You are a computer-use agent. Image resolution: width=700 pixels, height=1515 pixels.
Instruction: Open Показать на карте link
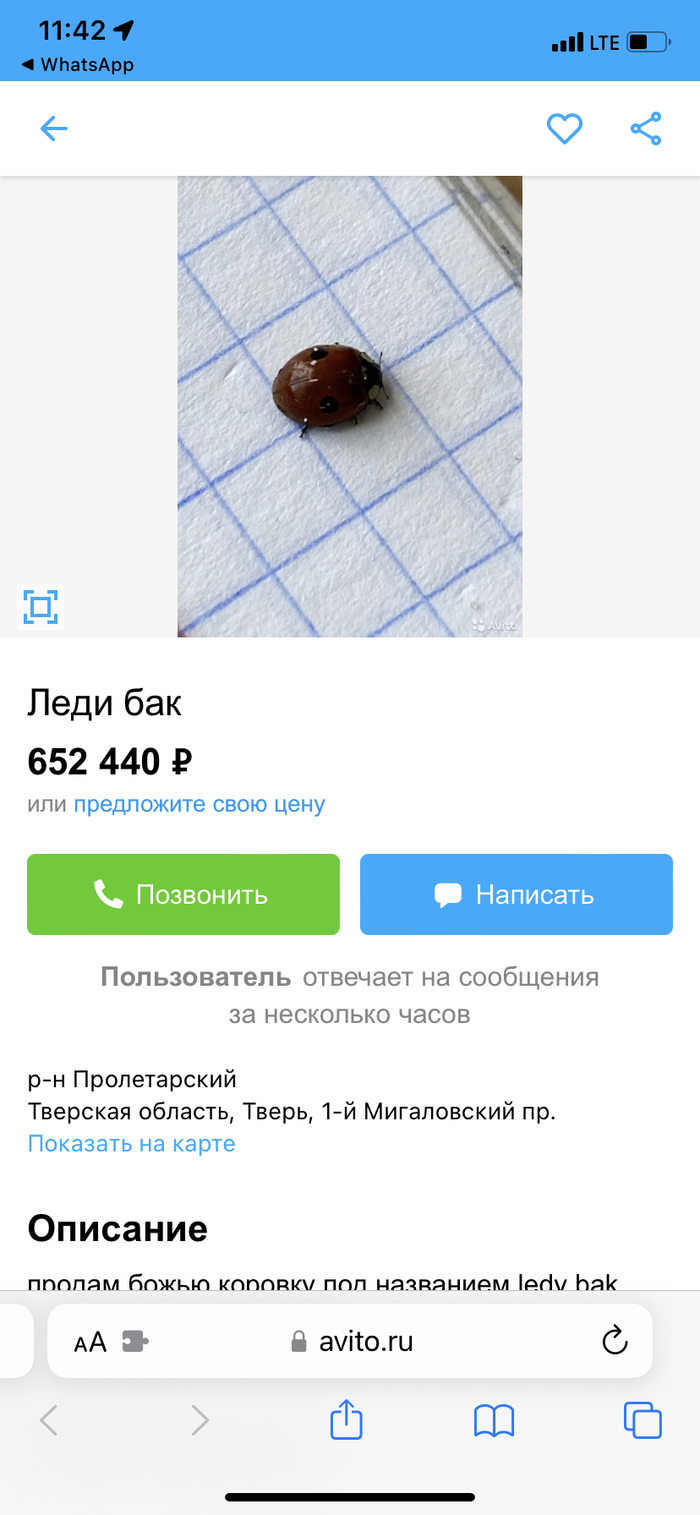[131, 1143]
